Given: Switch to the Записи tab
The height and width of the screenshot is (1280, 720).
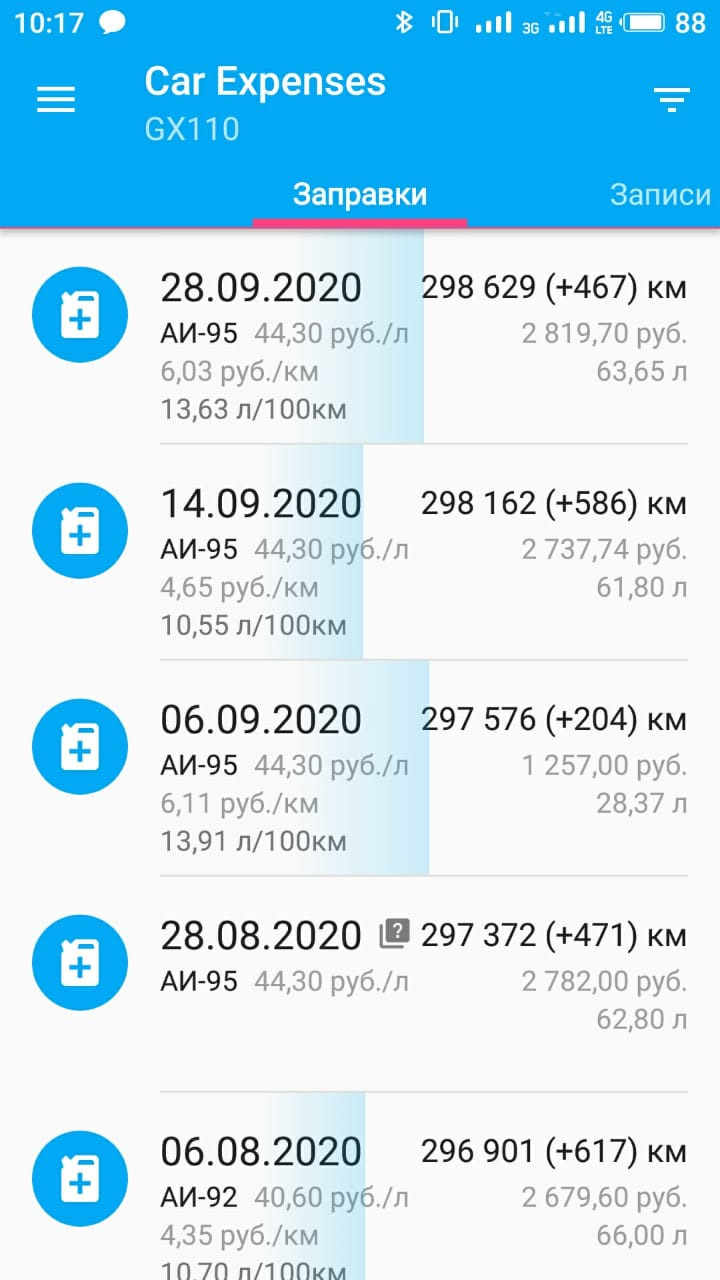Looking at the screenshot, I should click(659, 195).
